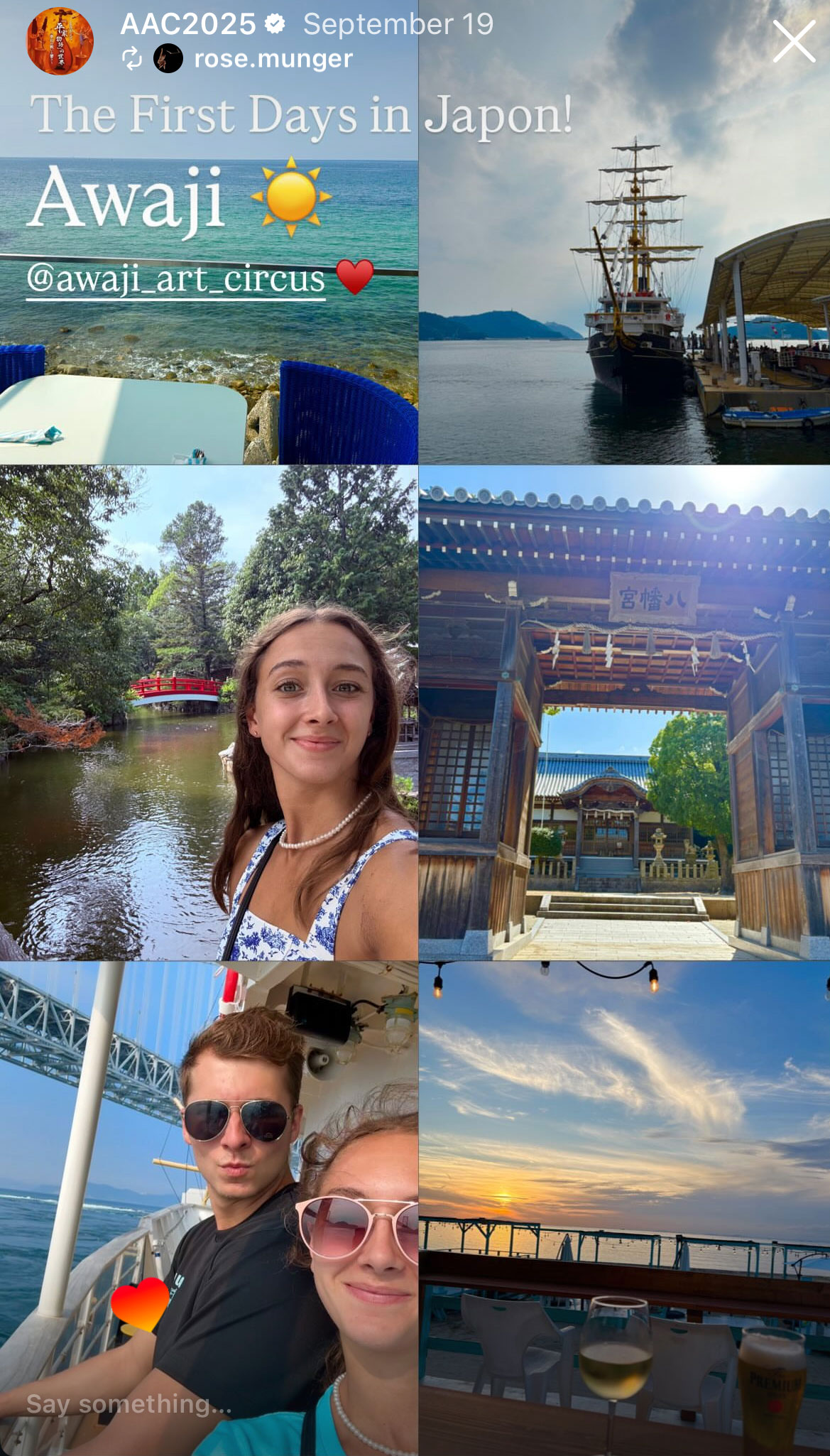The image size is (830, 1456).
Task: Tap the @awaji_art_circus mention
Action: (x=175, y=278)
